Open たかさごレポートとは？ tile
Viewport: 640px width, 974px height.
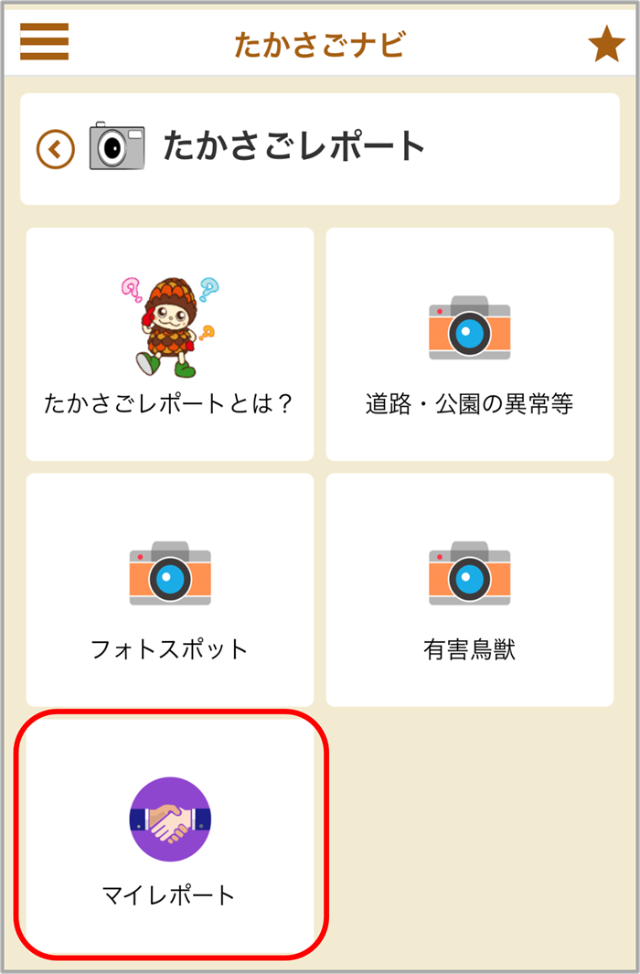click(170, 344)
